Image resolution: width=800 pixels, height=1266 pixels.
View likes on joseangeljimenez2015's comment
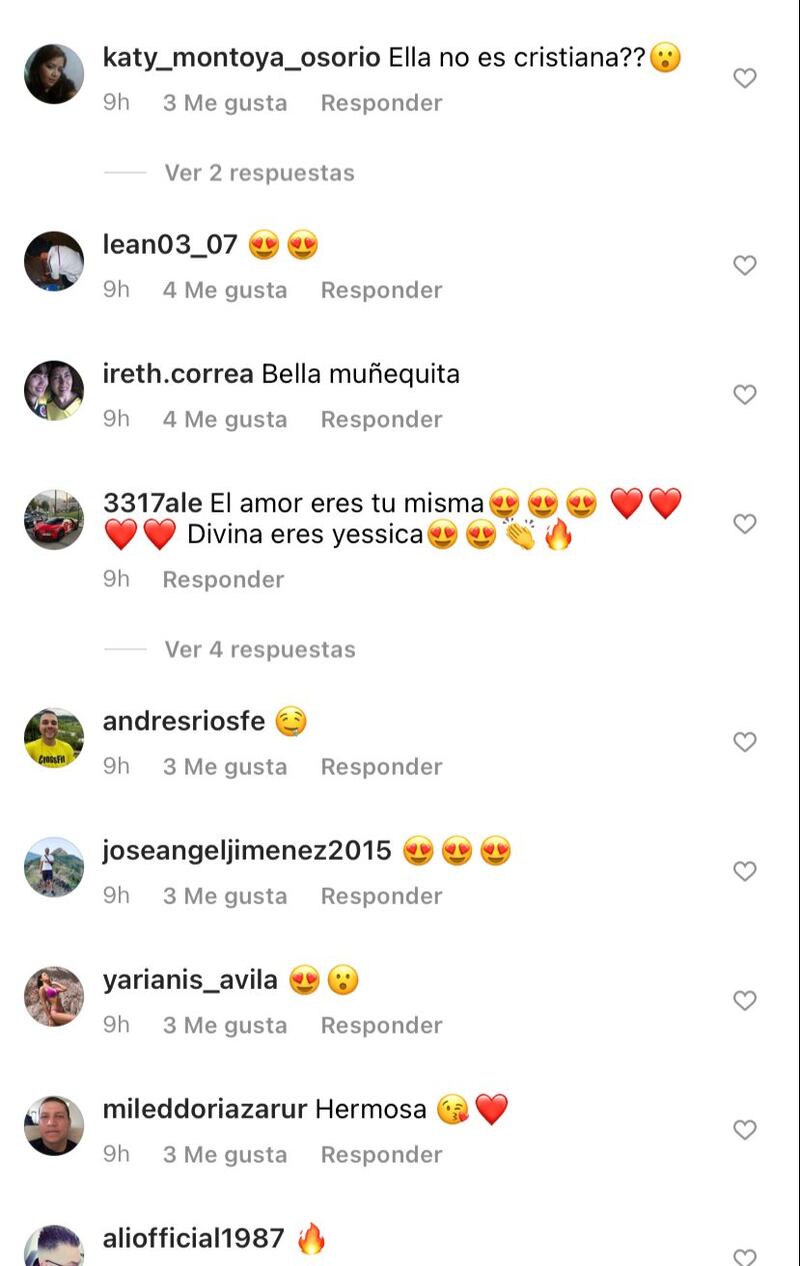tap(225, 896)
